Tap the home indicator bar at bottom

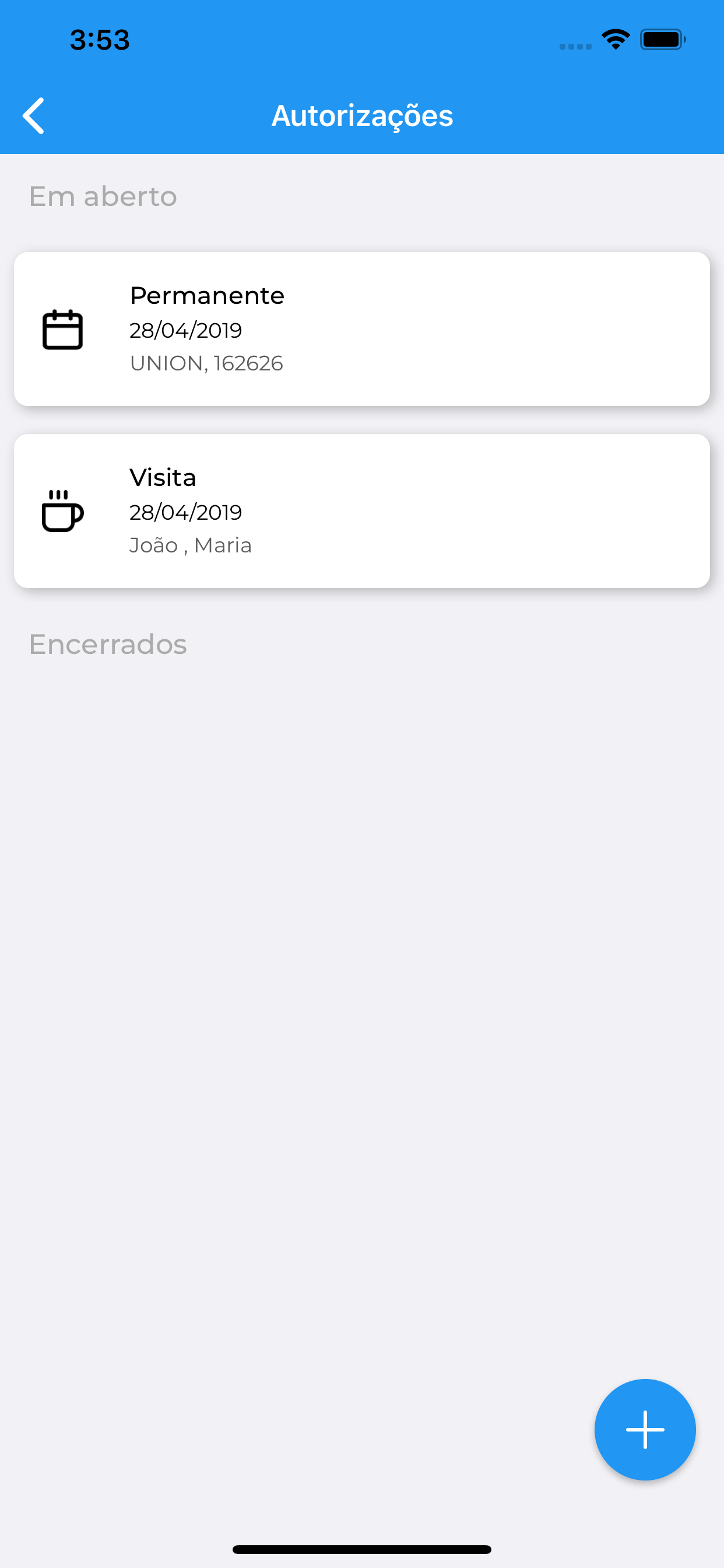362,1549
